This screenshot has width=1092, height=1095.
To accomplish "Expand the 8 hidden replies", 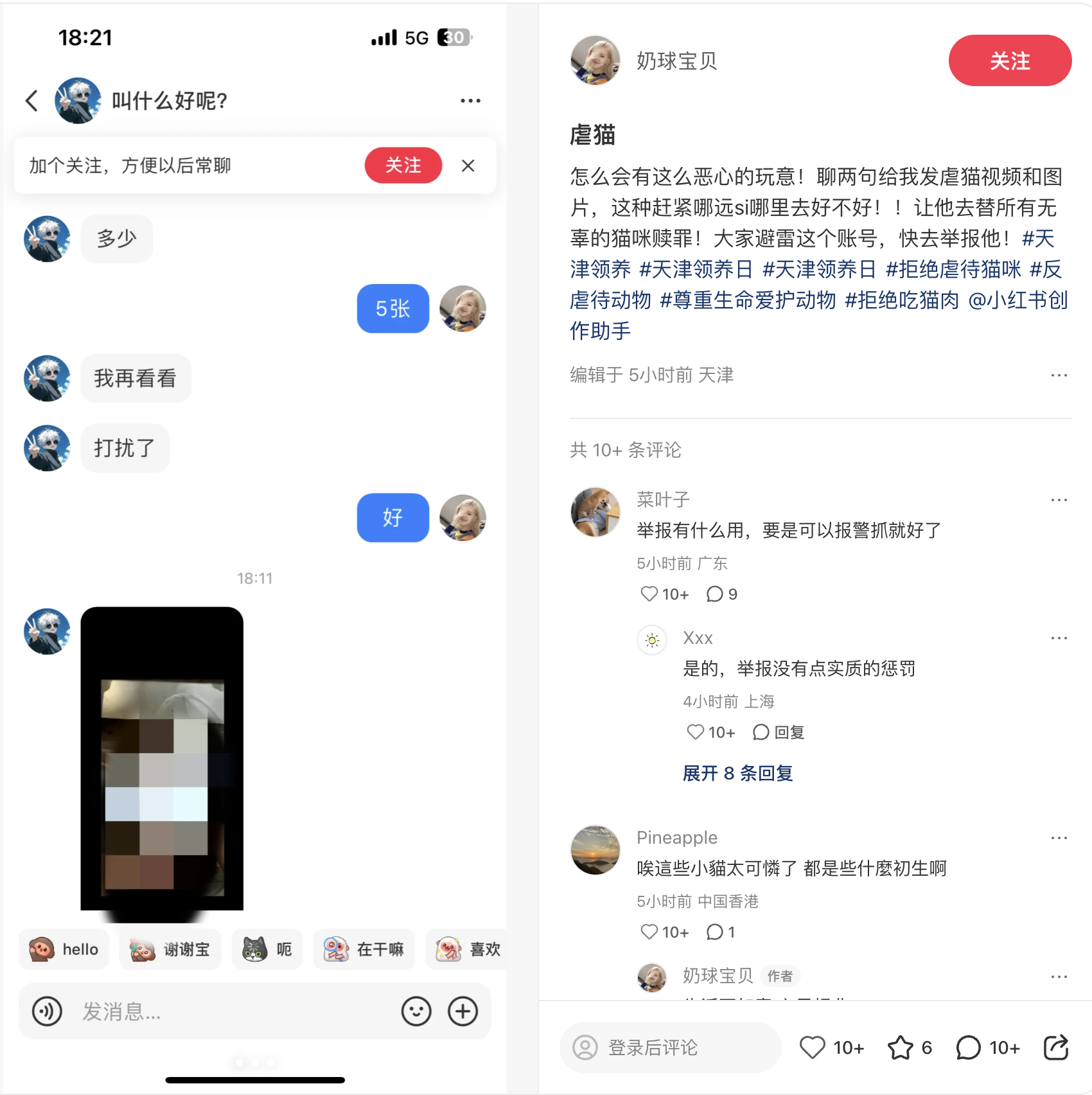I will [x=737, y=773].
